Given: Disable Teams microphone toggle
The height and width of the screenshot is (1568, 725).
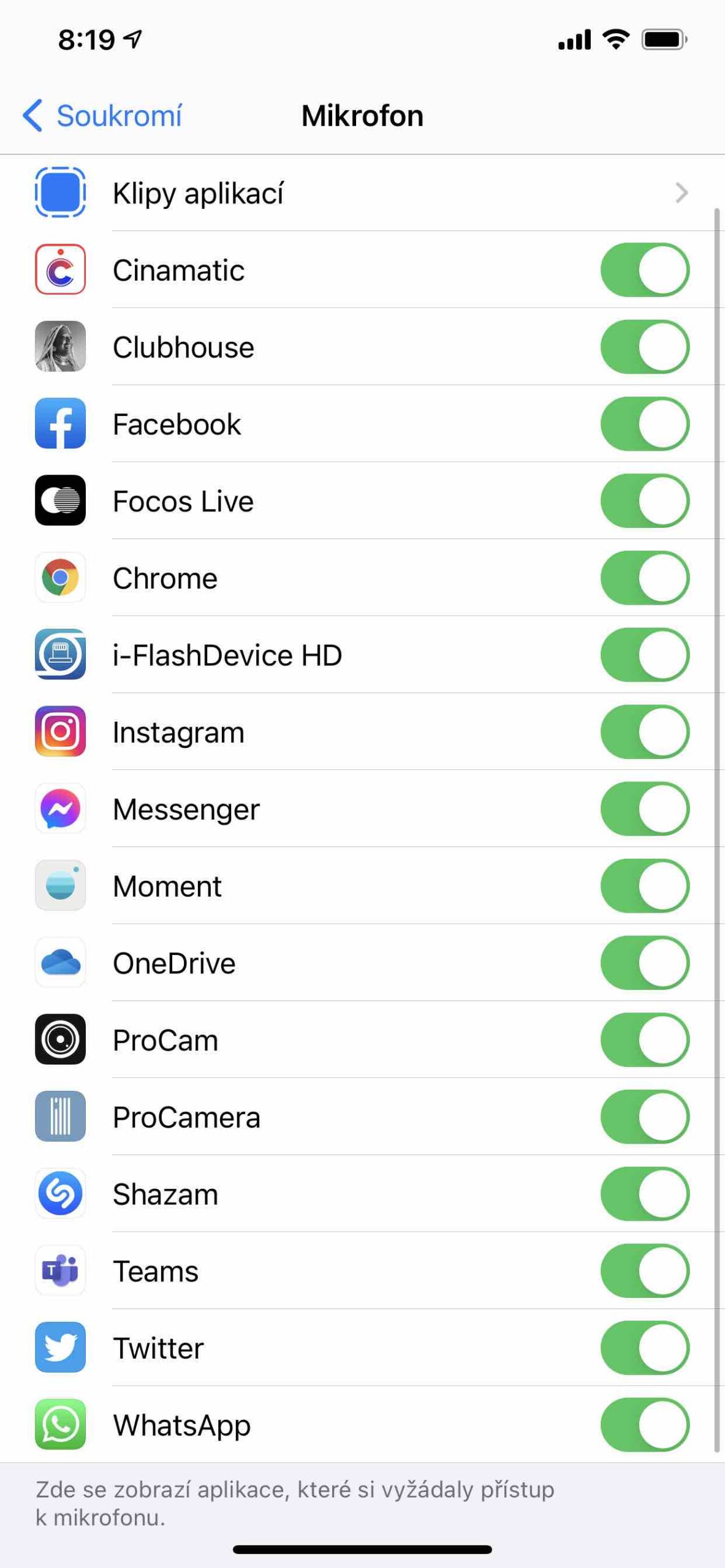Looking at the screenshot, I should pos(645,1271).
